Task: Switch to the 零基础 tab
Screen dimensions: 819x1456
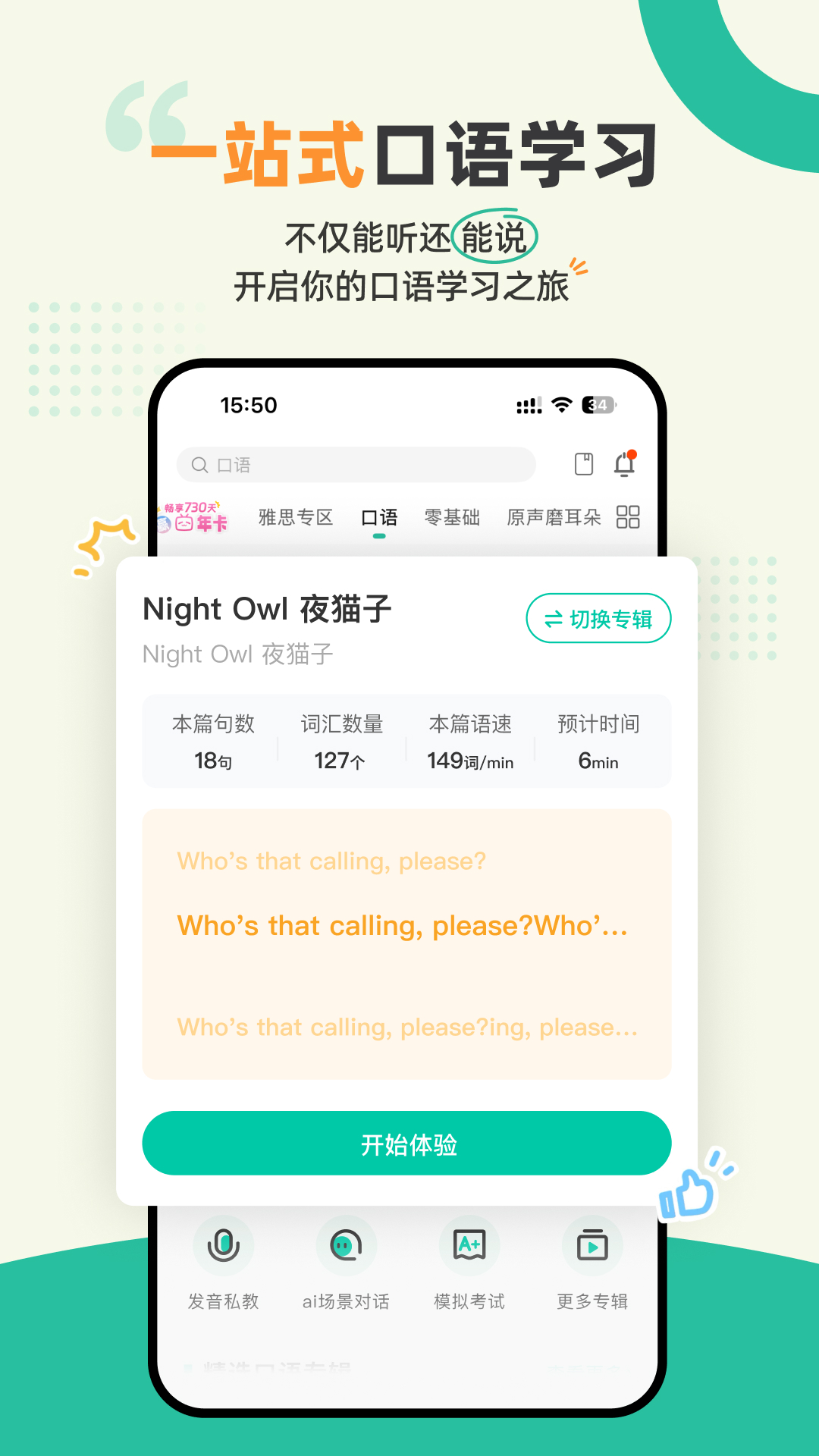Action: [452, 516]
